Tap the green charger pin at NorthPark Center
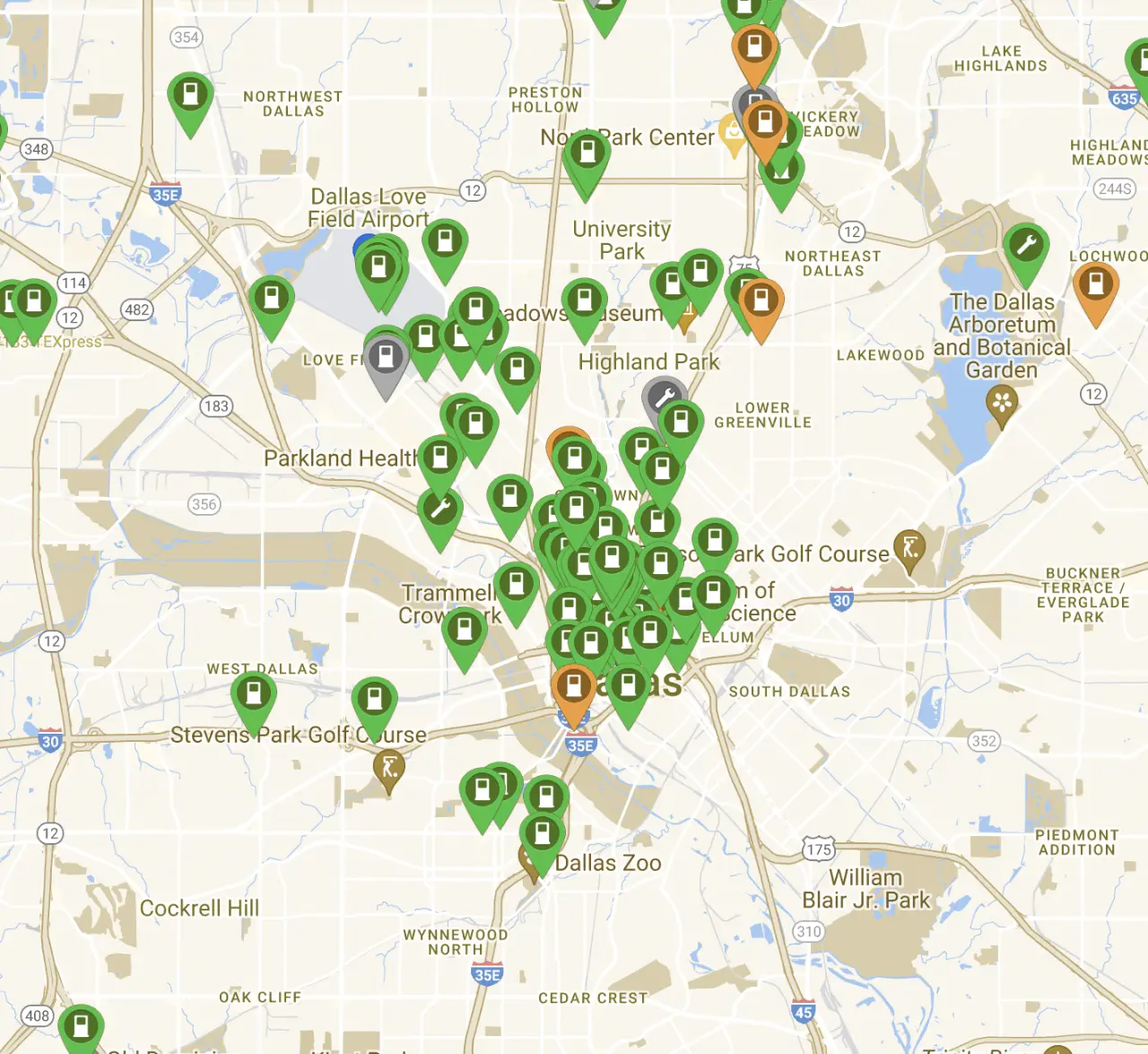The width and height of the screenshot is (1148, 1054). (587, 152)
